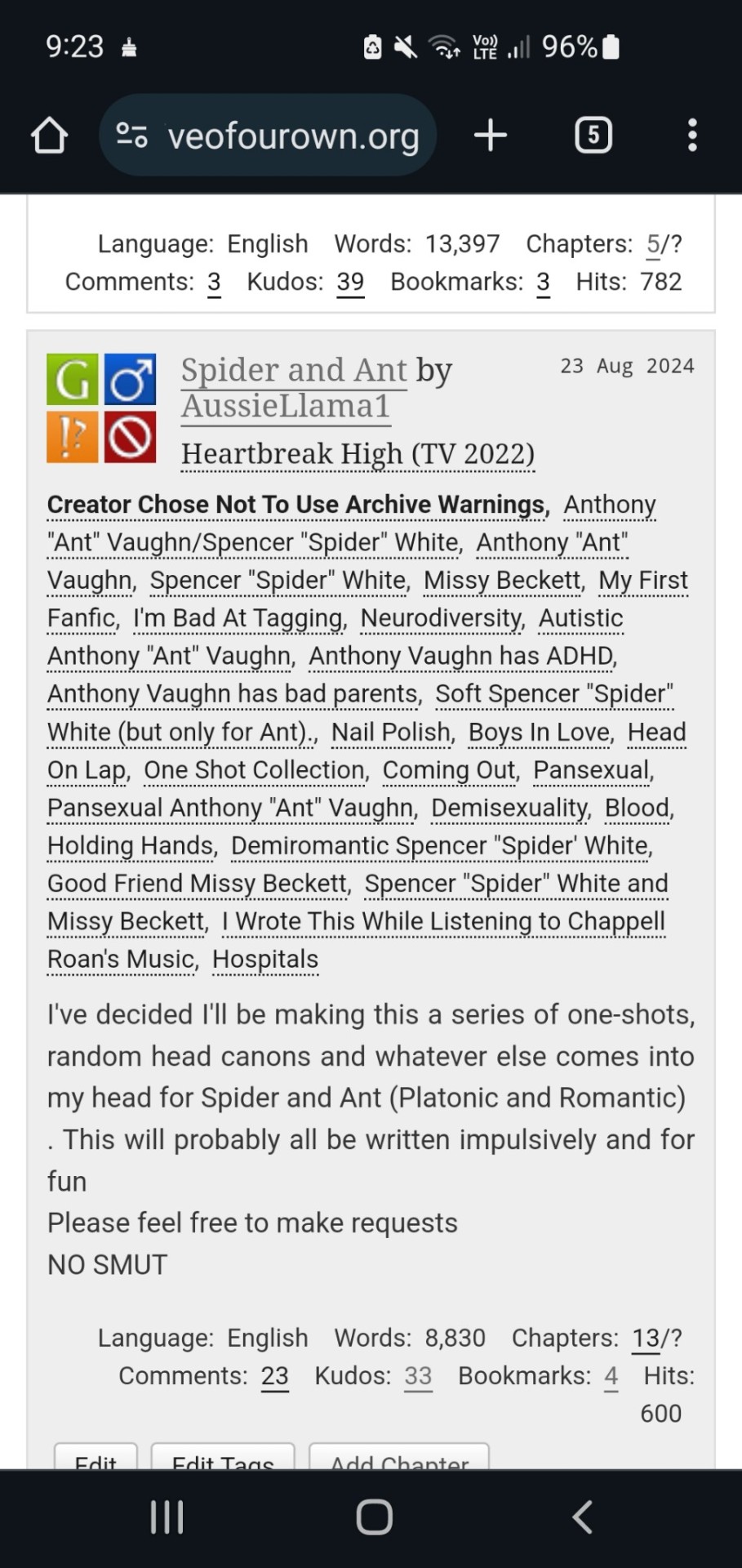Open the Heartbreak High (TV 2022) fandom

coord(358,453)
